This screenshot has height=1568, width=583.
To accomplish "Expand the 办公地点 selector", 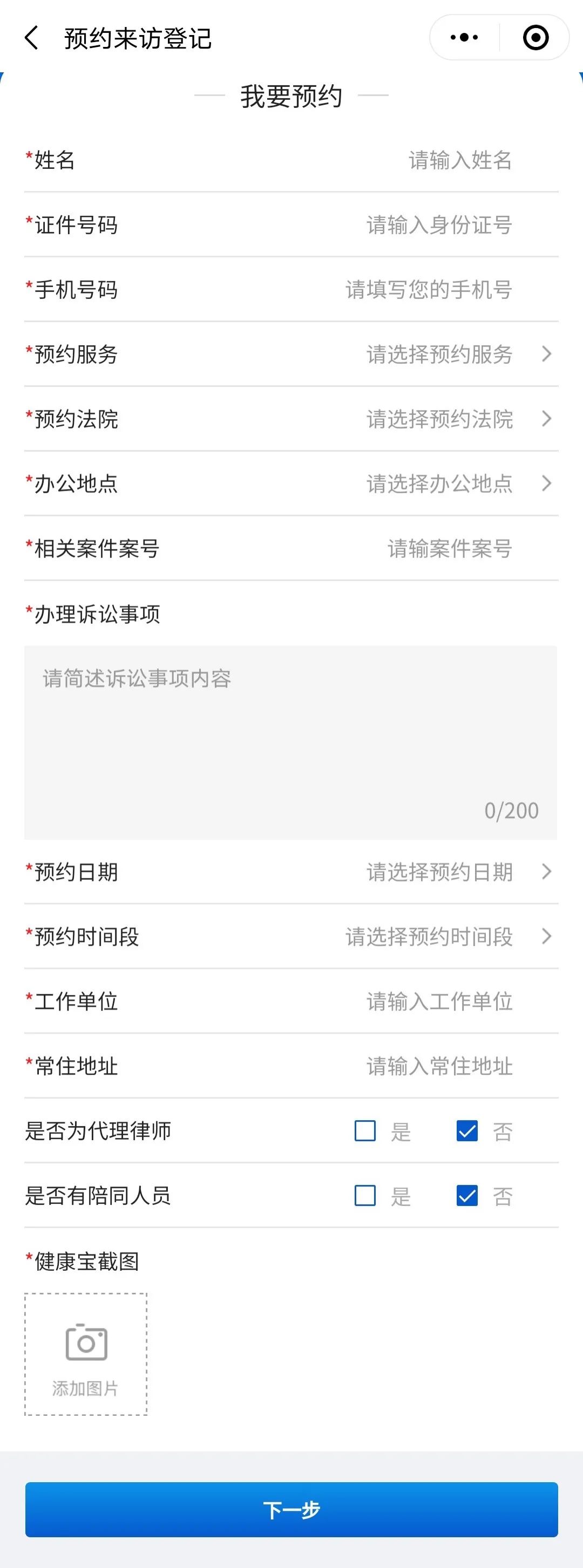I will 457,484.
